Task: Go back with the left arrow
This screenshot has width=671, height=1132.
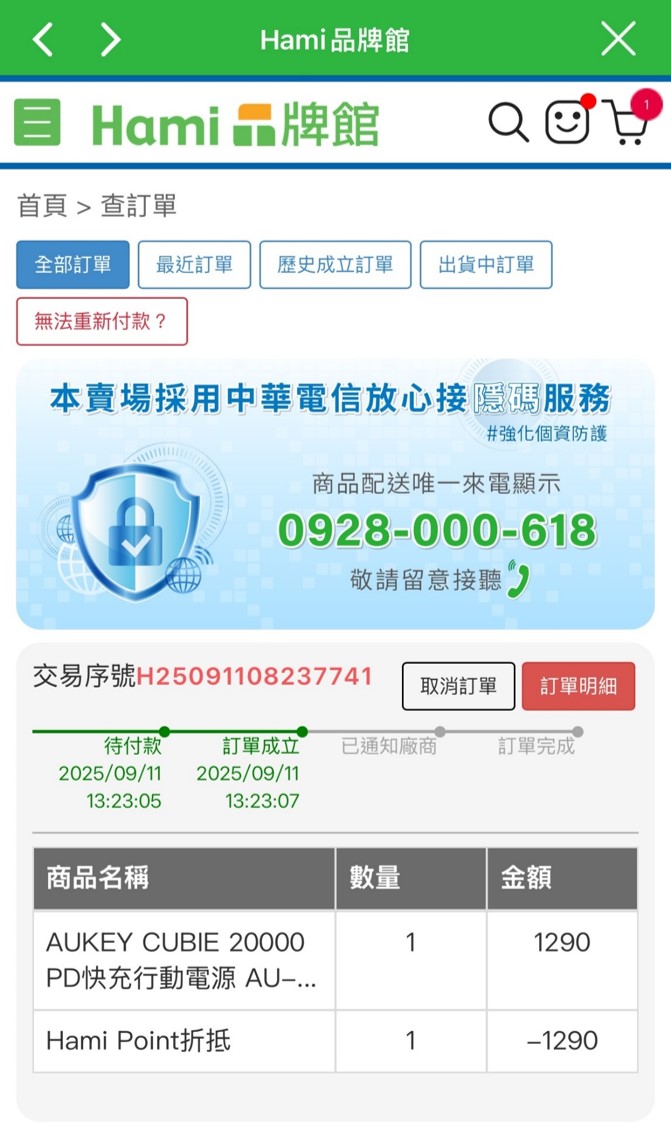Action: (43, 39)
